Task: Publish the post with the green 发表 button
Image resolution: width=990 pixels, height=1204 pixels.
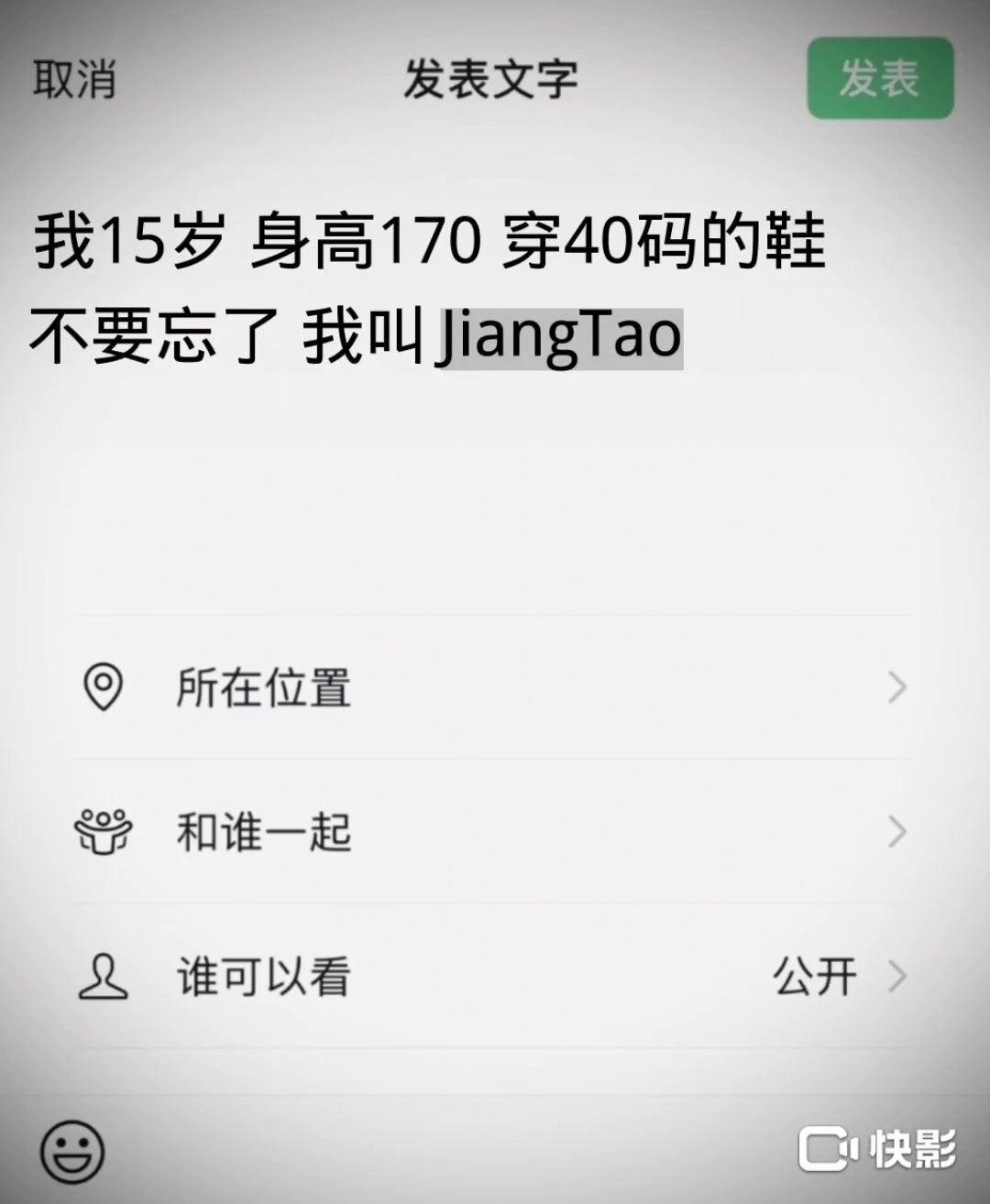Action: (x=879, y=78)
